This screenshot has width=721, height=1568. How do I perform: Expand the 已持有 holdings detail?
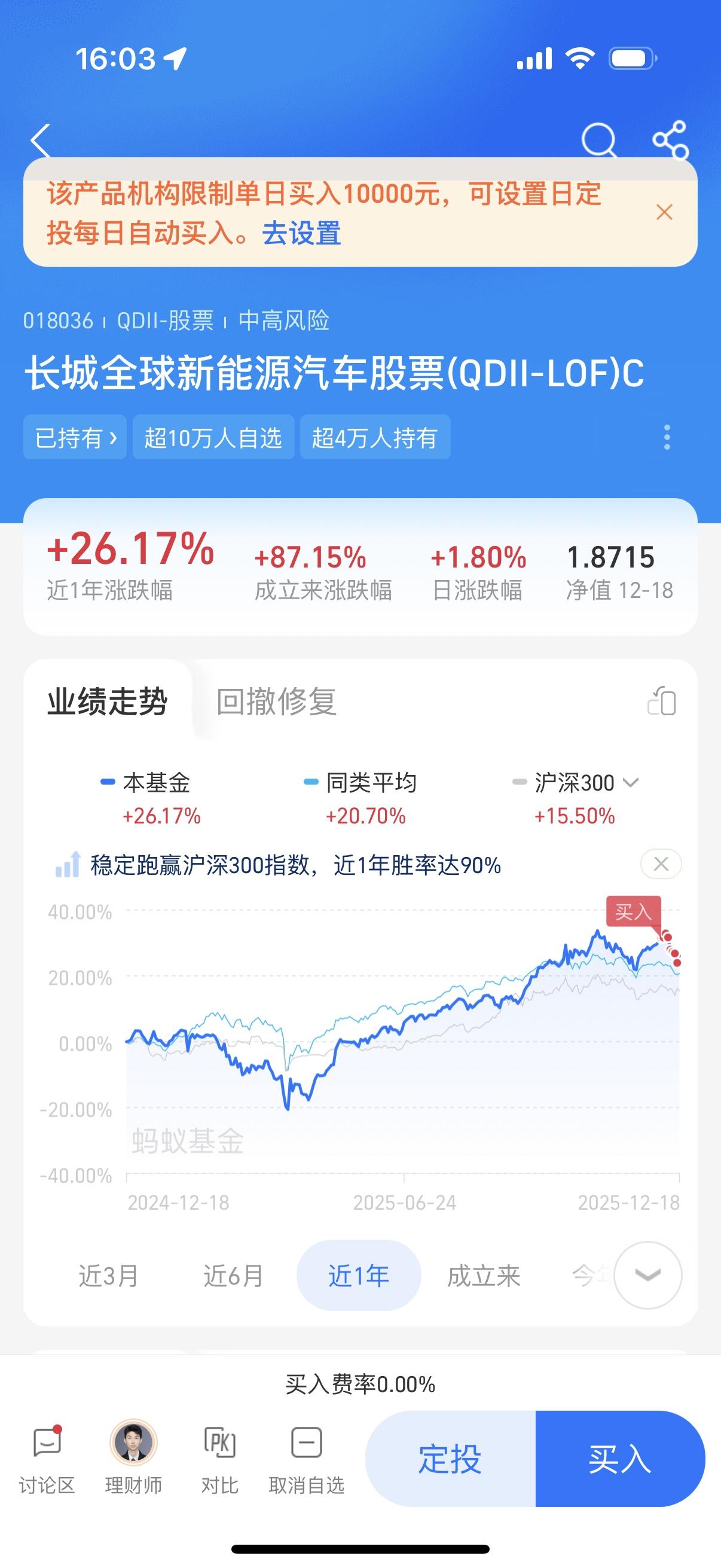point(74,437)
